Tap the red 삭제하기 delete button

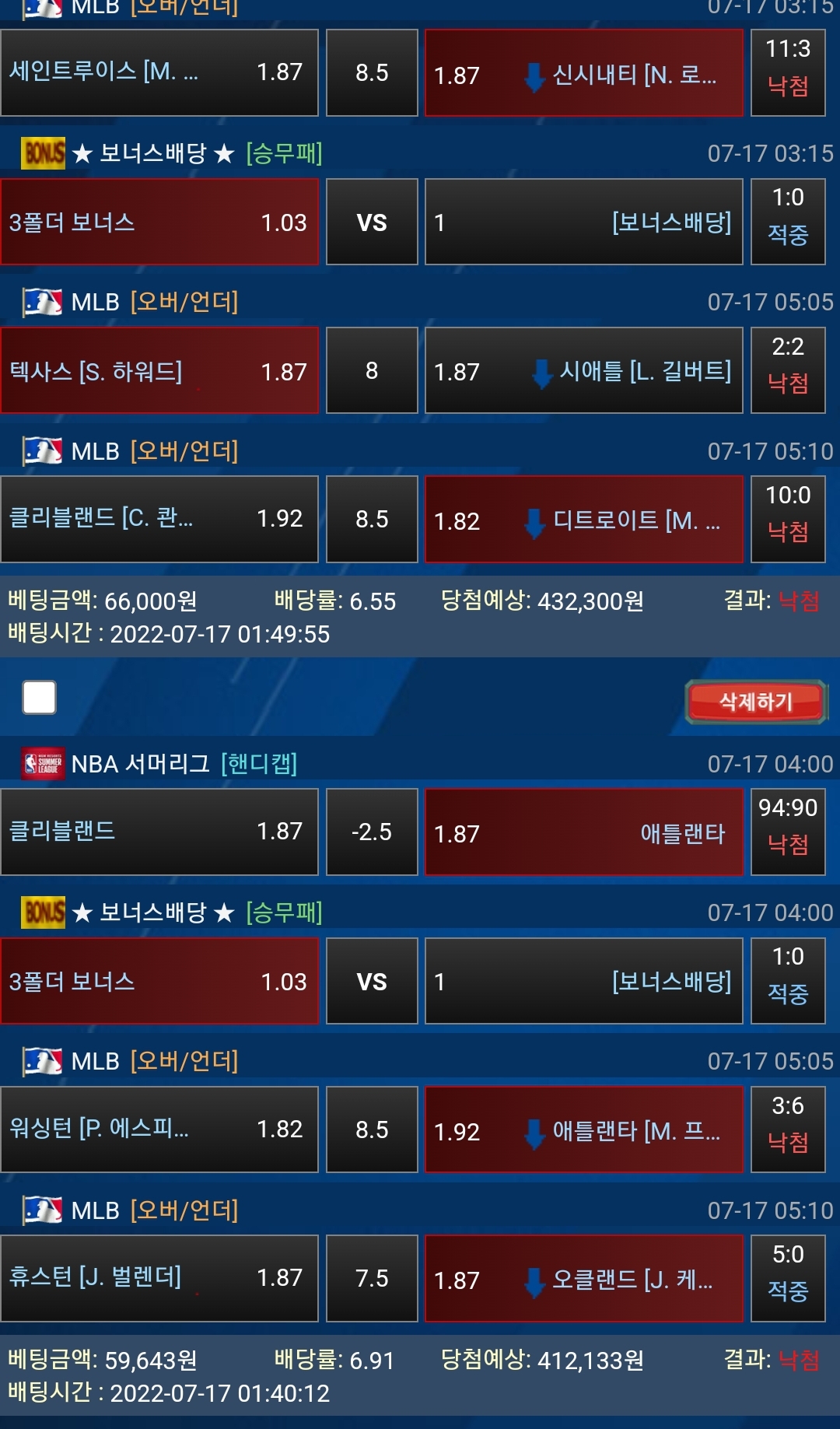pyautogui.click(x=755, y=702)
